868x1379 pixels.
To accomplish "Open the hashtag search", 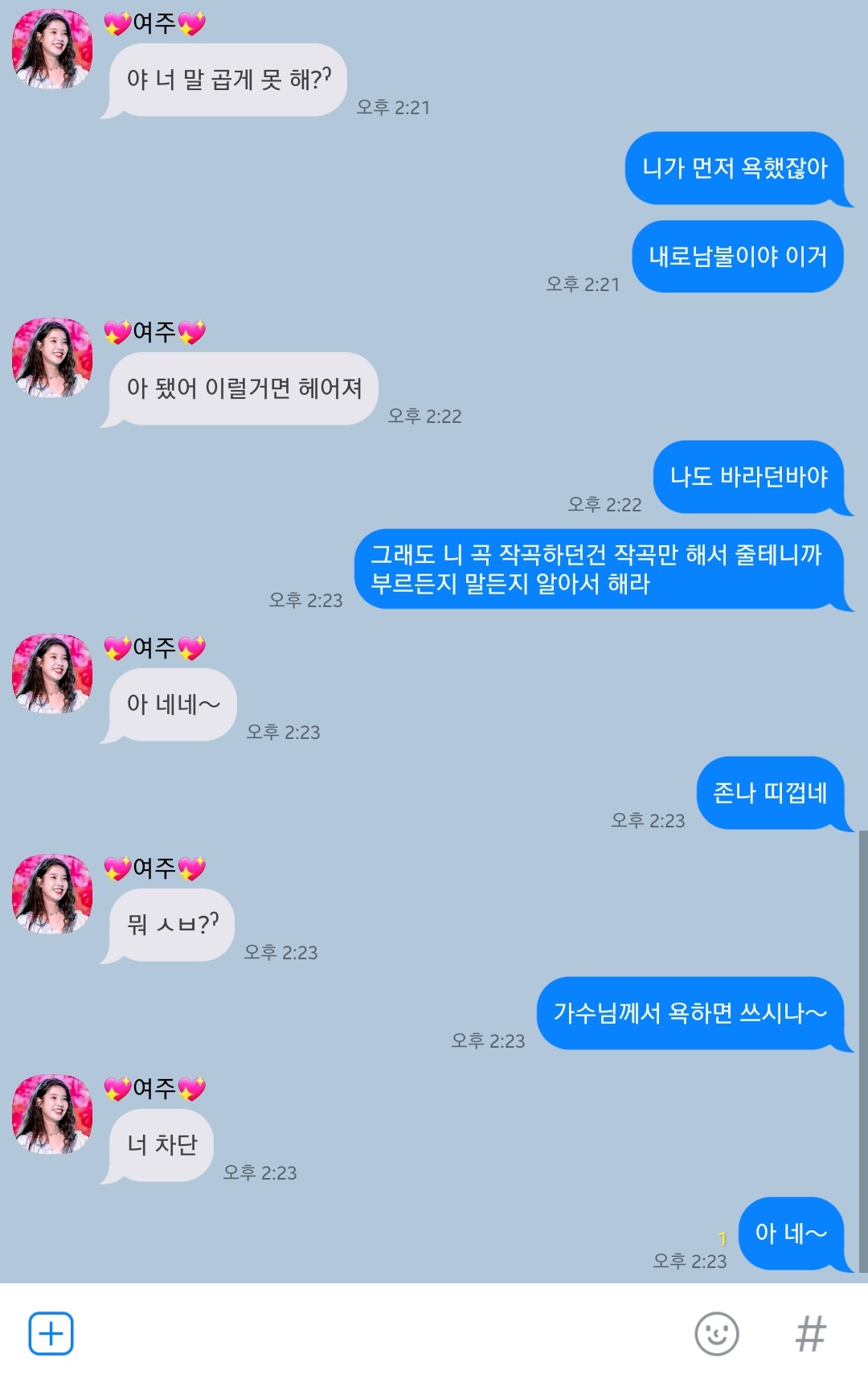I will 810,1333.
